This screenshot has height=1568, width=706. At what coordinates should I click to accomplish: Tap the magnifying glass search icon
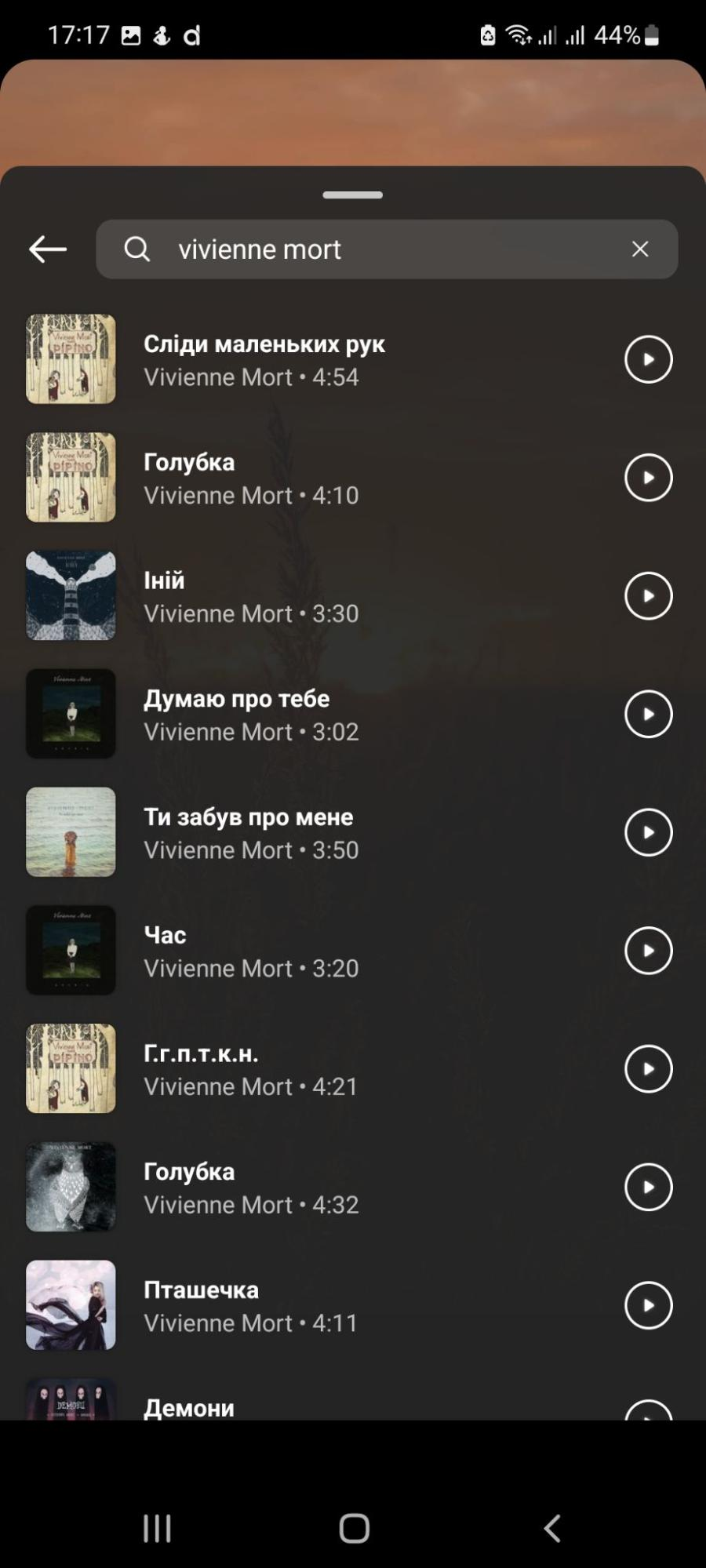pos(136,249)
